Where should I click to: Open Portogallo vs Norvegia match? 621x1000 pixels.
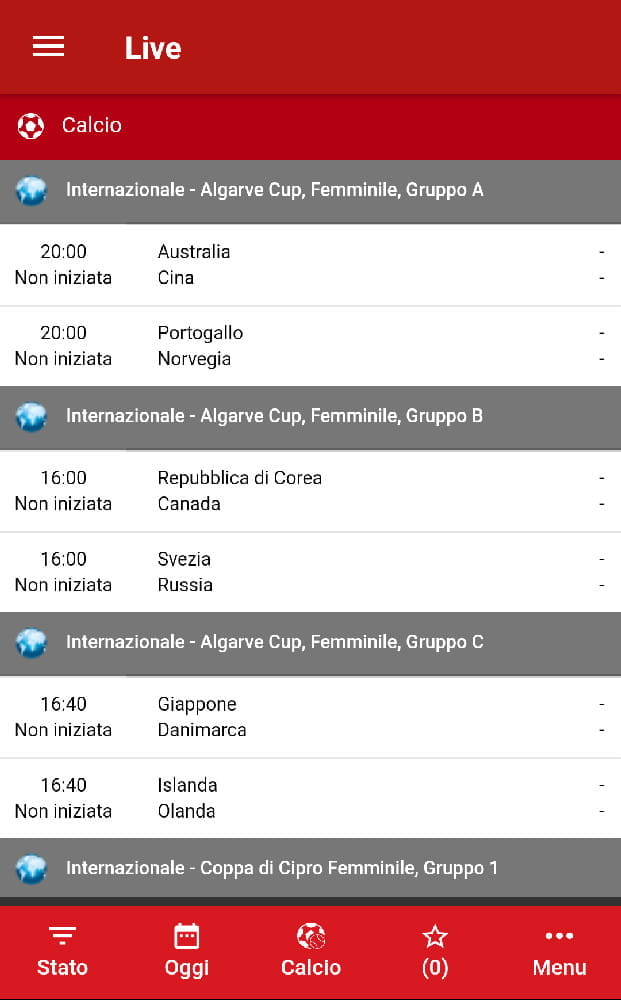click(x=310, y=346)
